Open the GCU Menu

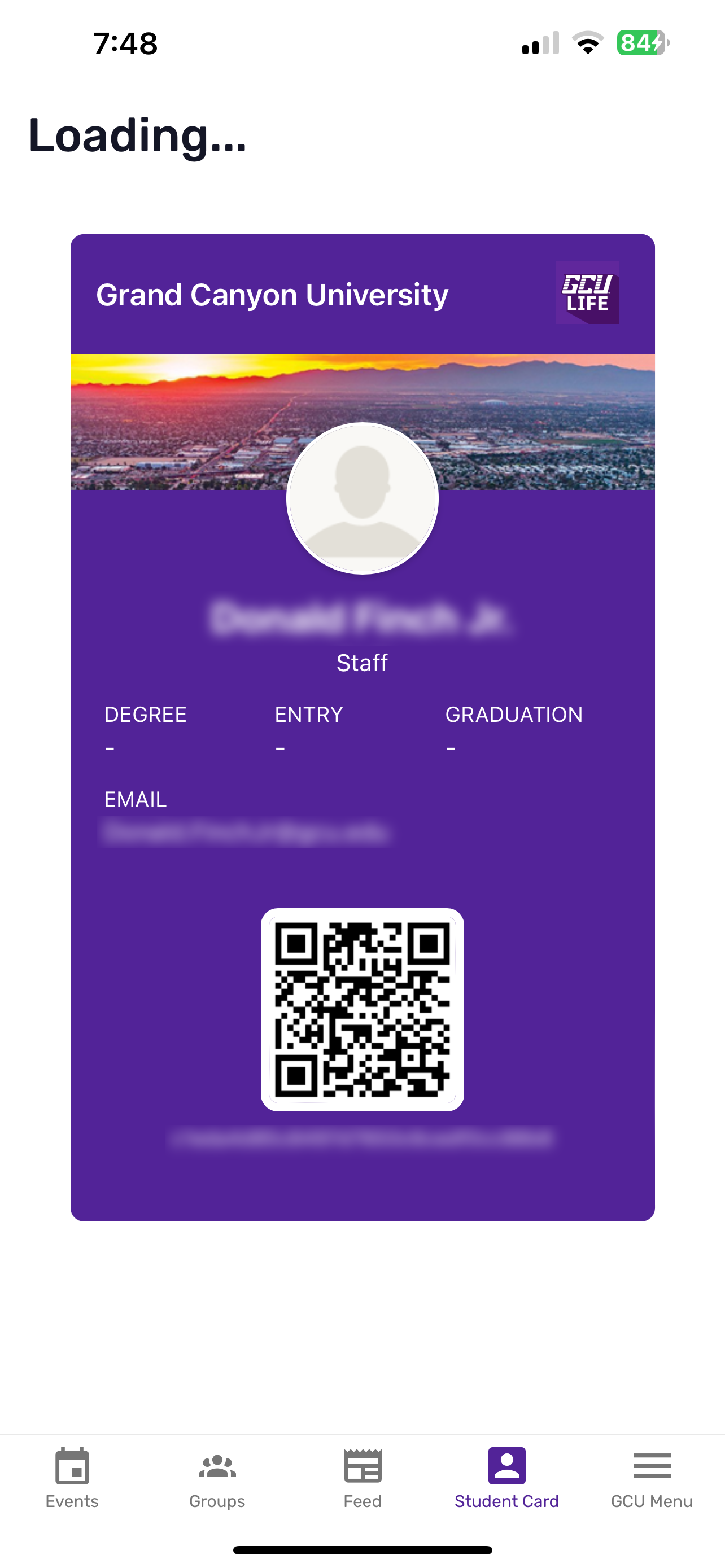[652, 1477]
